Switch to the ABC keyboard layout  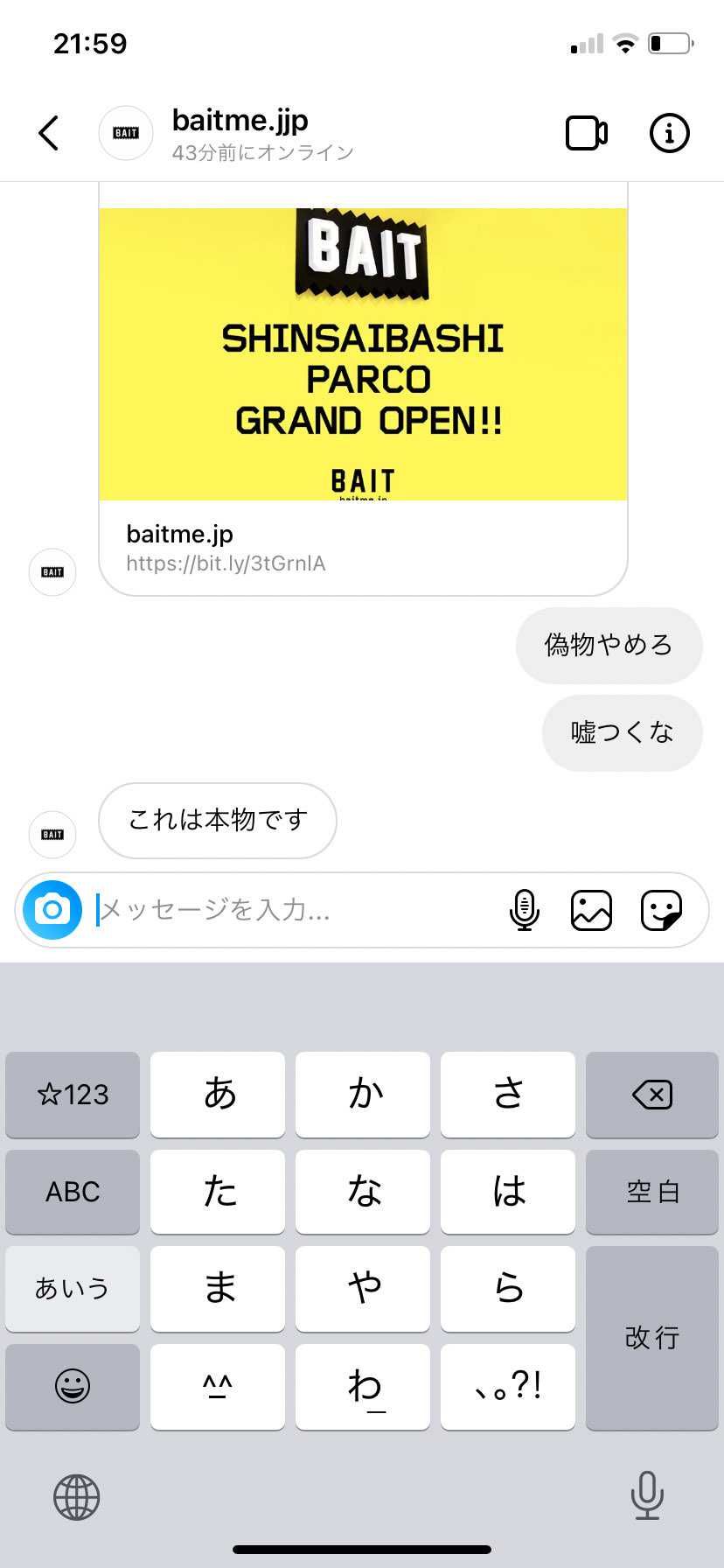[x=72, y=1192]
